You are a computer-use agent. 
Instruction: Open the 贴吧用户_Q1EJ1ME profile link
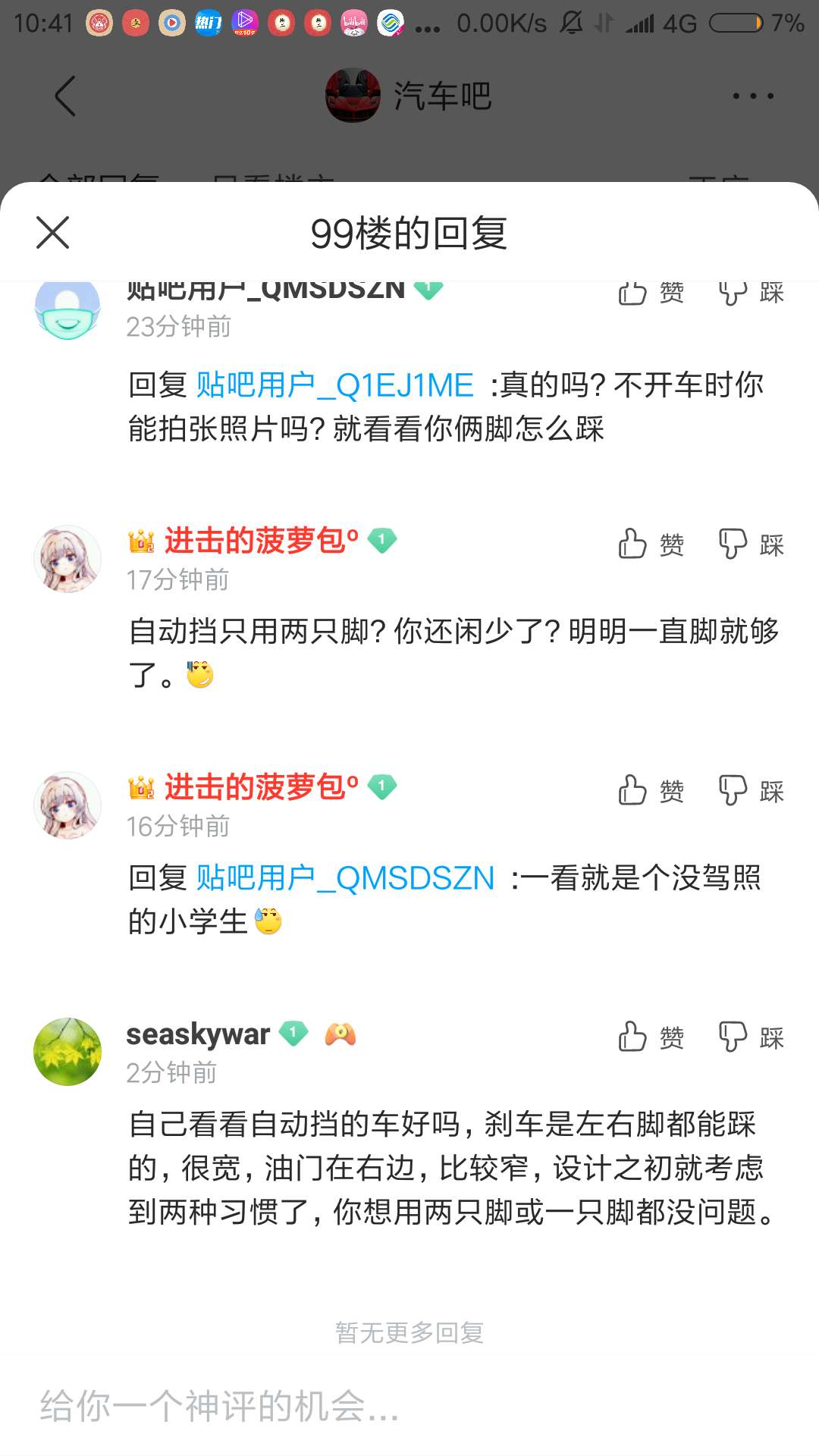pyautogui.click(x=334, y=385)
